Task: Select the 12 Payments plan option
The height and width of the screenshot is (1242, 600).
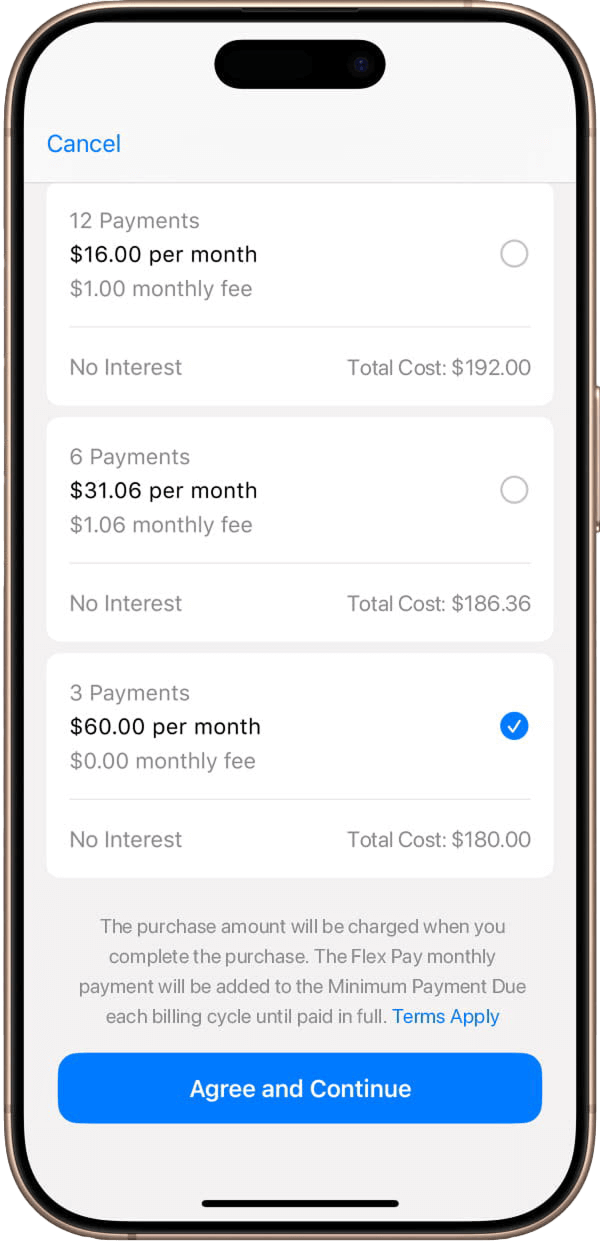Action: [x=513, y=254]
